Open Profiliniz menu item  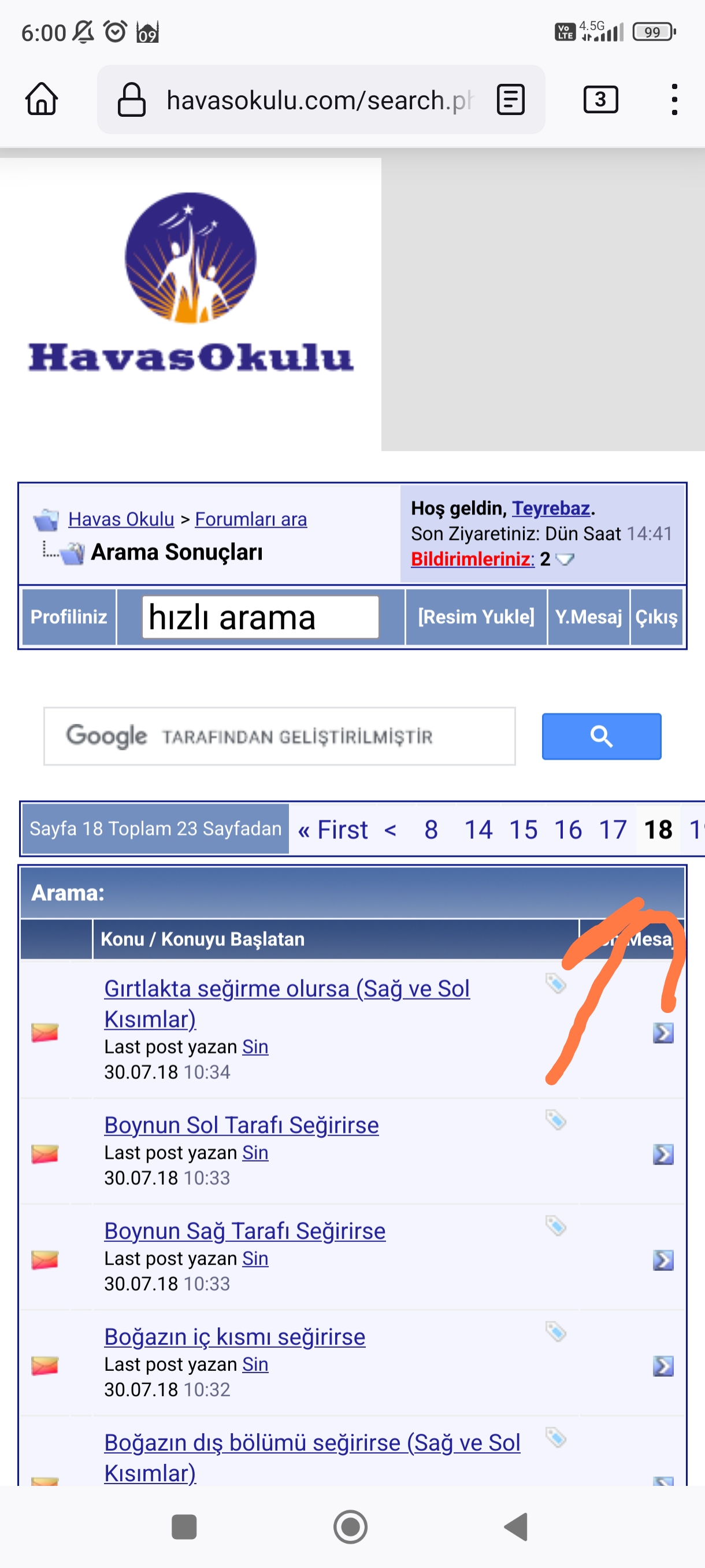click(x=69, y=616)
